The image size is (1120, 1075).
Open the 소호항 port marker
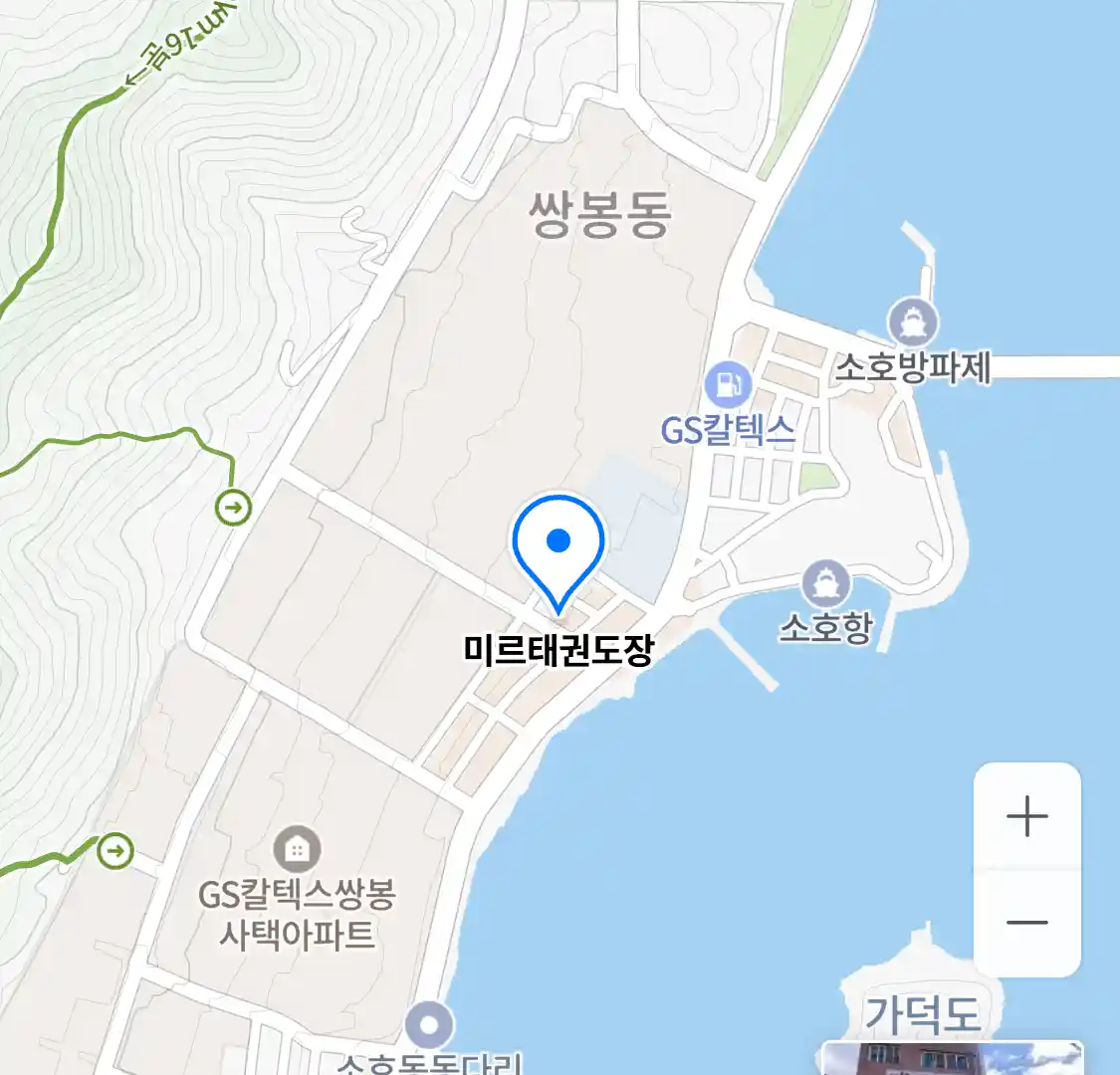click(x=825, y=584)
